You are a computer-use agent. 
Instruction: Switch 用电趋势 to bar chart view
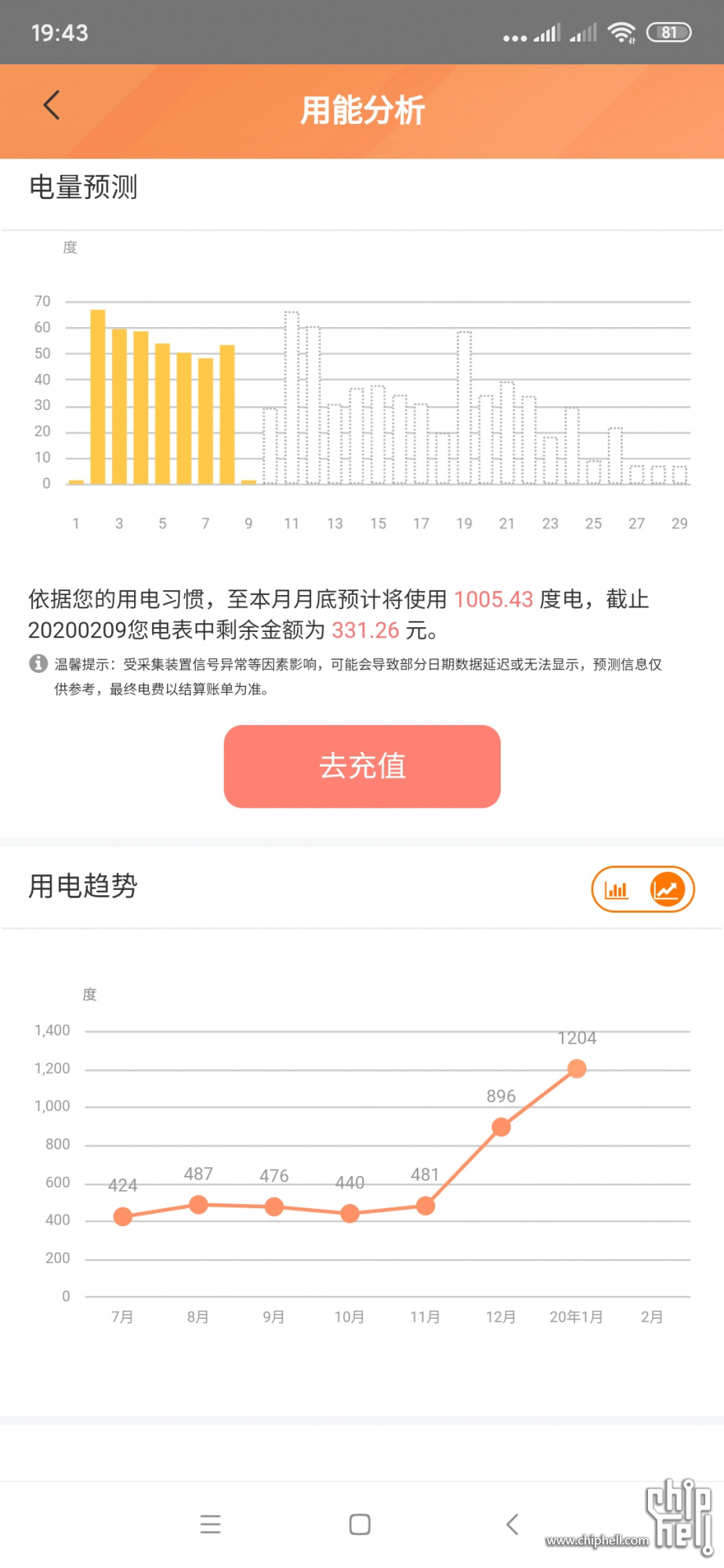617,890
